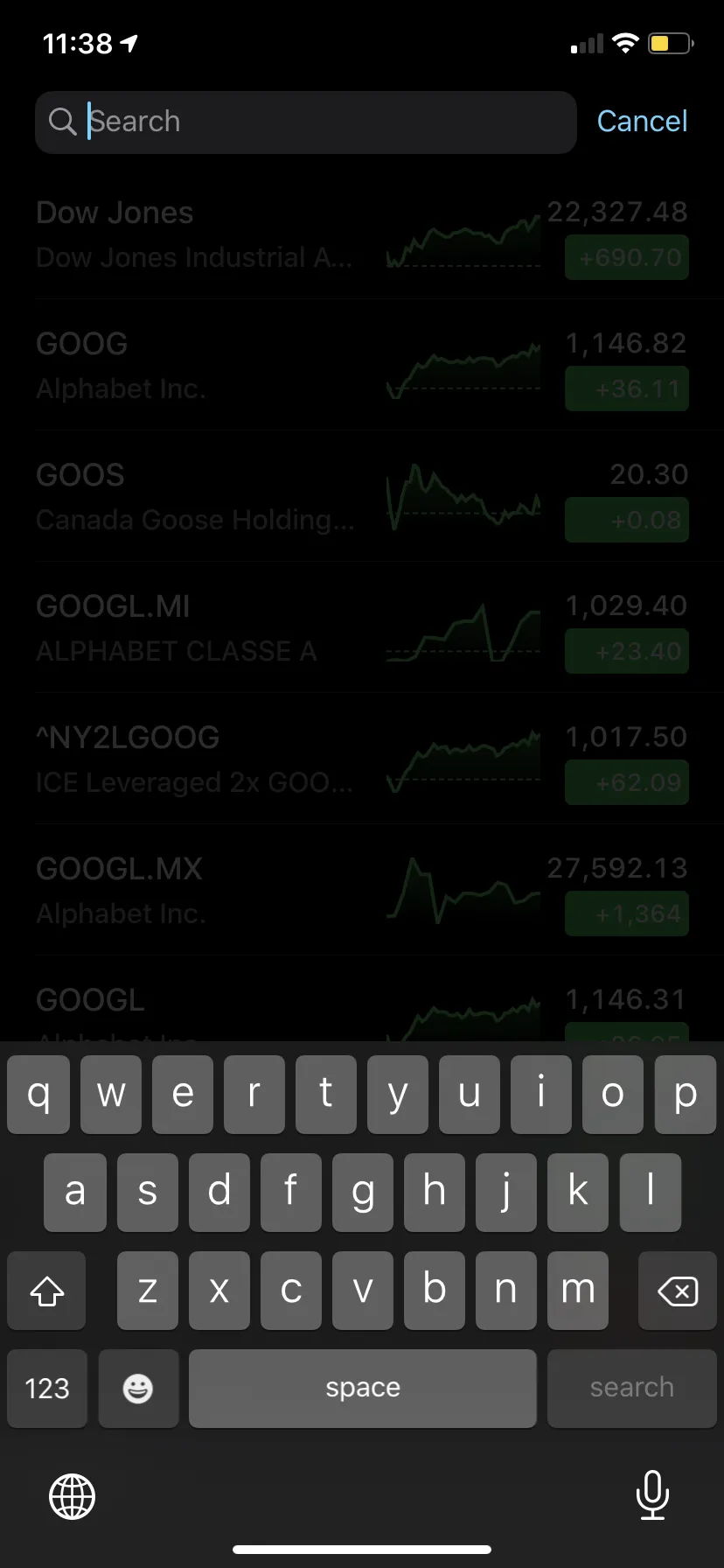Open the GOOS Canada Goose row
Screen dimensions: 724x1568
(x=362, y=497)
